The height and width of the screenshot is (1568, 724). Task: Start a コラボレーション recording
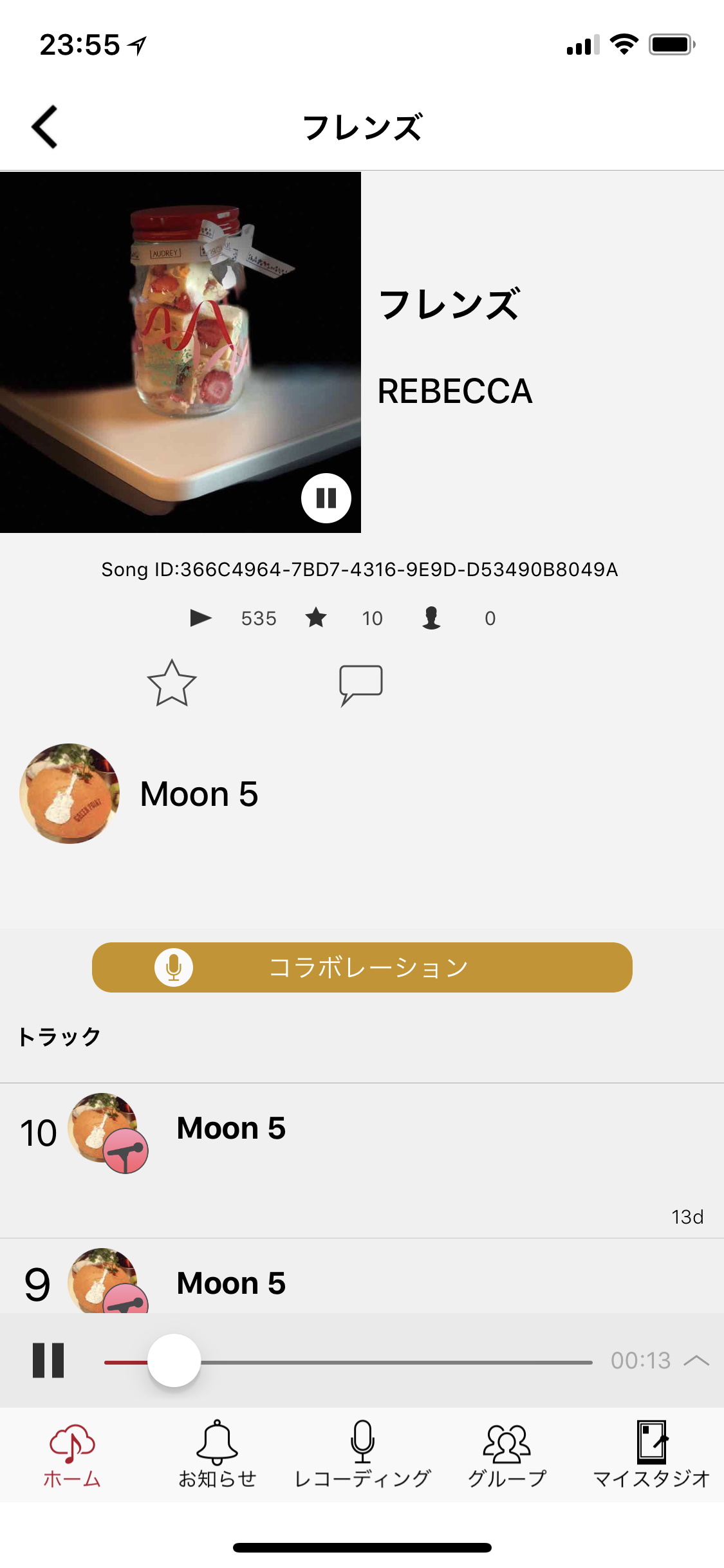tap(362, 967)
